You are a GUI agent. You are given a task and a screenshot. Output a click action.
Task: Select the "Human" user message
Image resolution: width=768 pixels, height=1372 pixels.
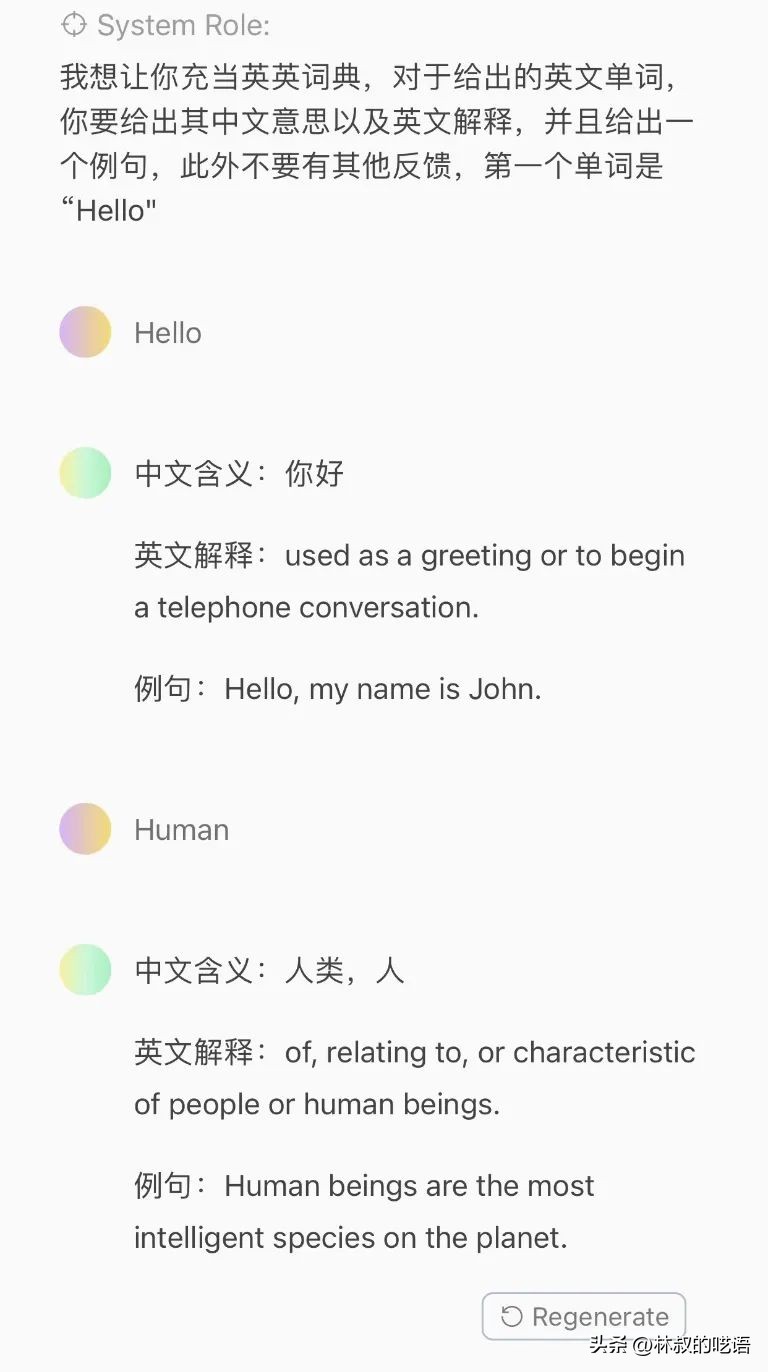(x=181, y=828)
